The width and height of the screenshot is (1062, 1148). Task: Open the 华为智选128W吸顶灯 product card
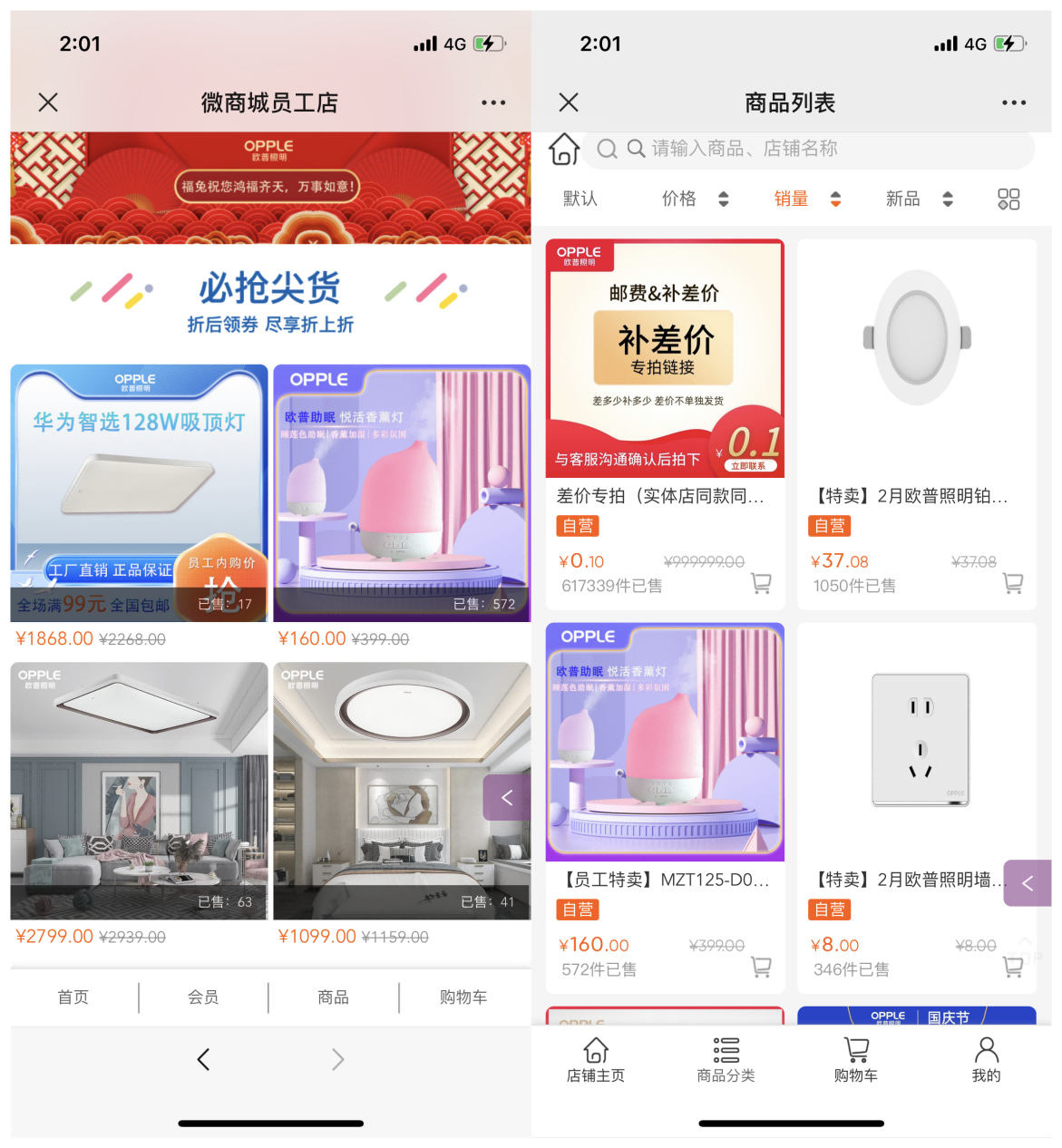[x=139, y=493]
